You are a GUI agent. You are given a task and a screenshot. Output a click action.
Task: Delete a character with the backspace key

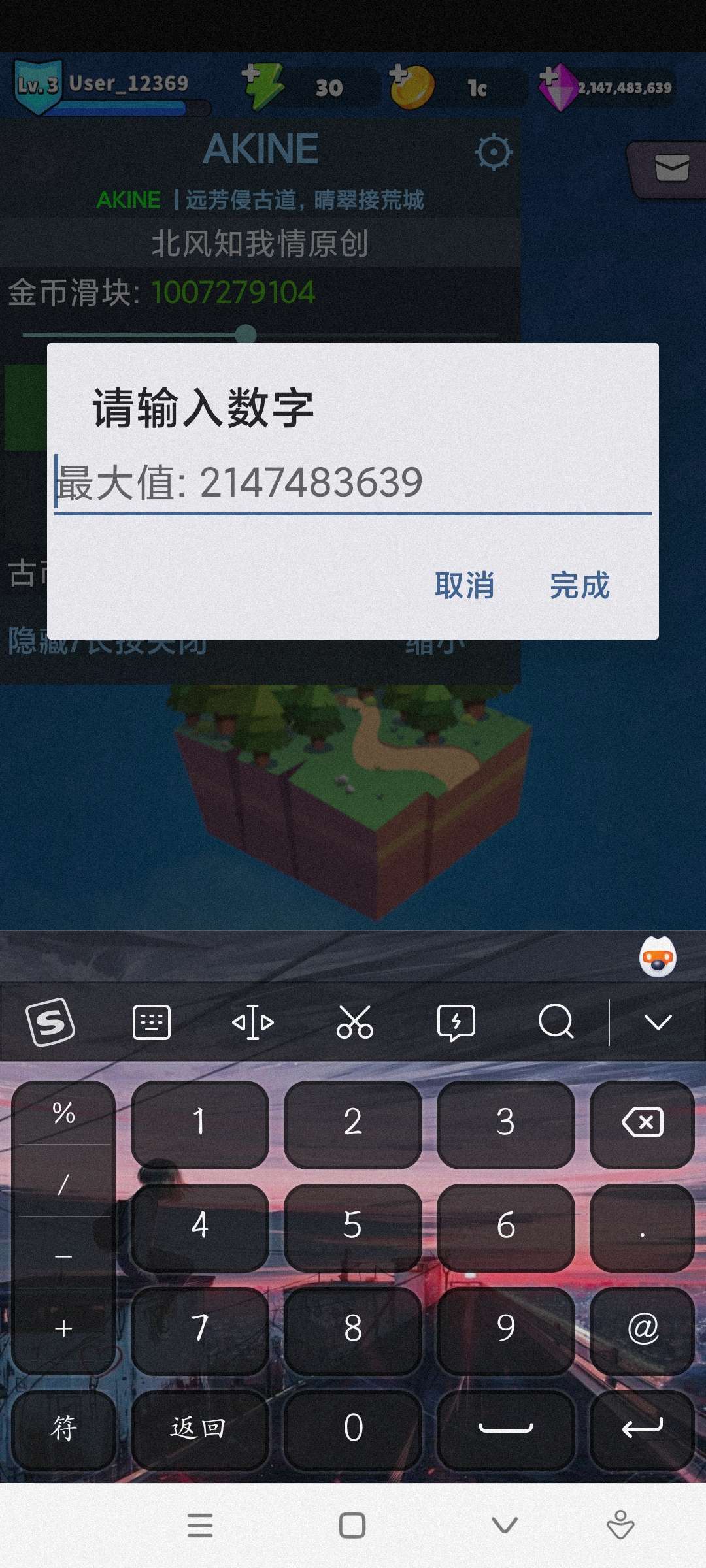click(642, 1122)
